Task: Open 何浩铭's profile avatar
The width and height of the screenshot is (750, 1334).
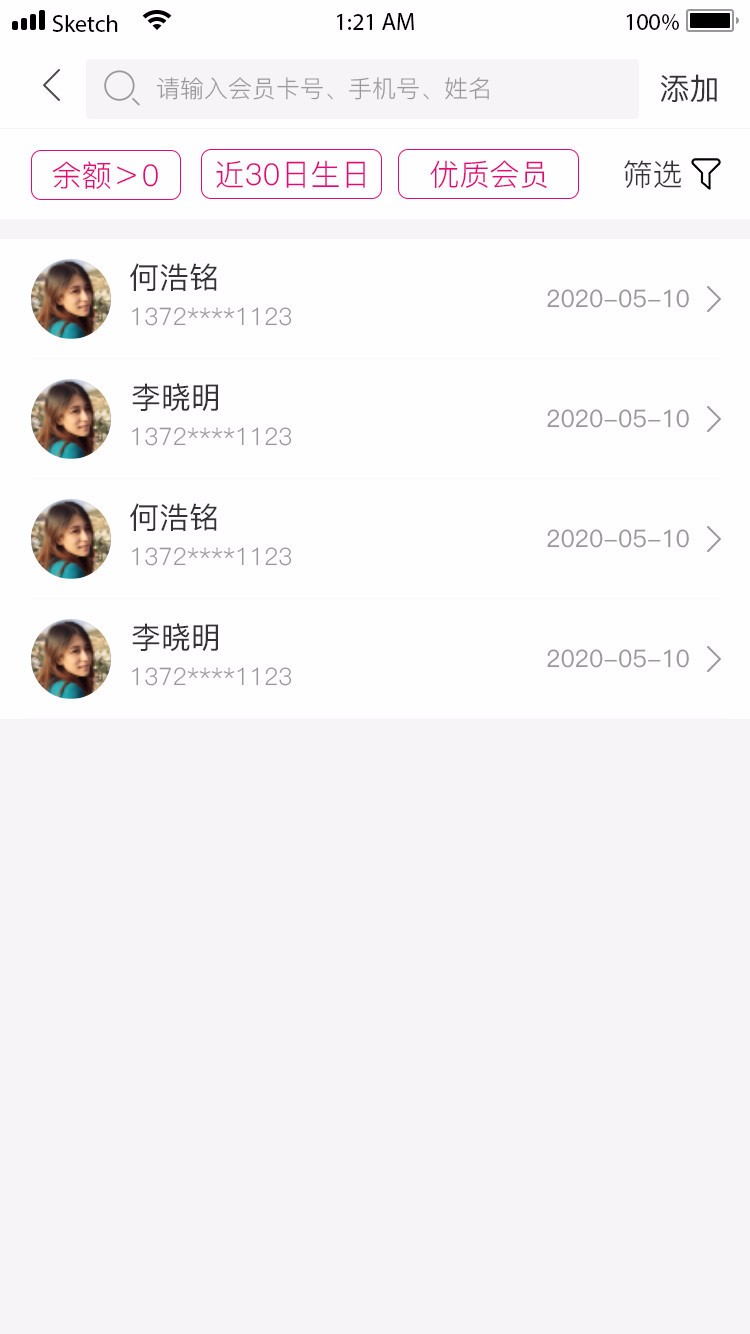Action: click(x=70, y=298)
